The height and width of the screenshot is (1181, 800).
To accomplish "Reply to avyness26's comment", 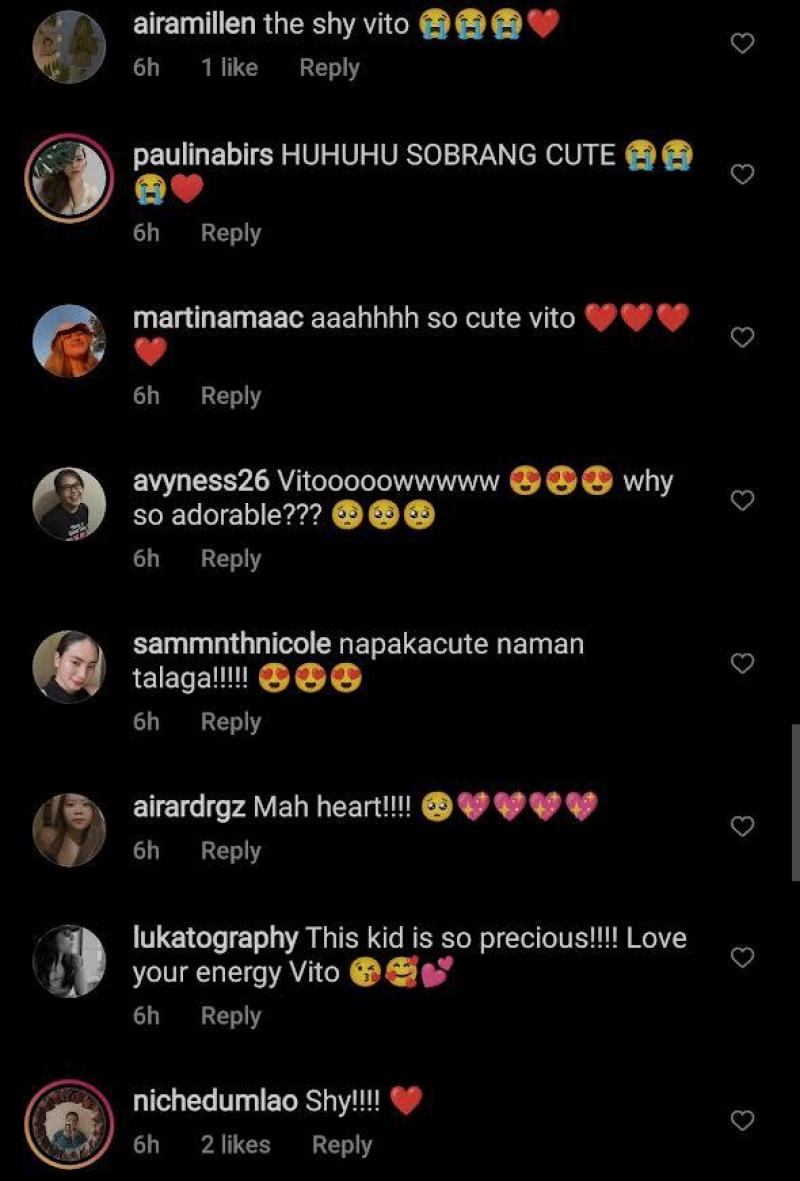I will [230, 559].
